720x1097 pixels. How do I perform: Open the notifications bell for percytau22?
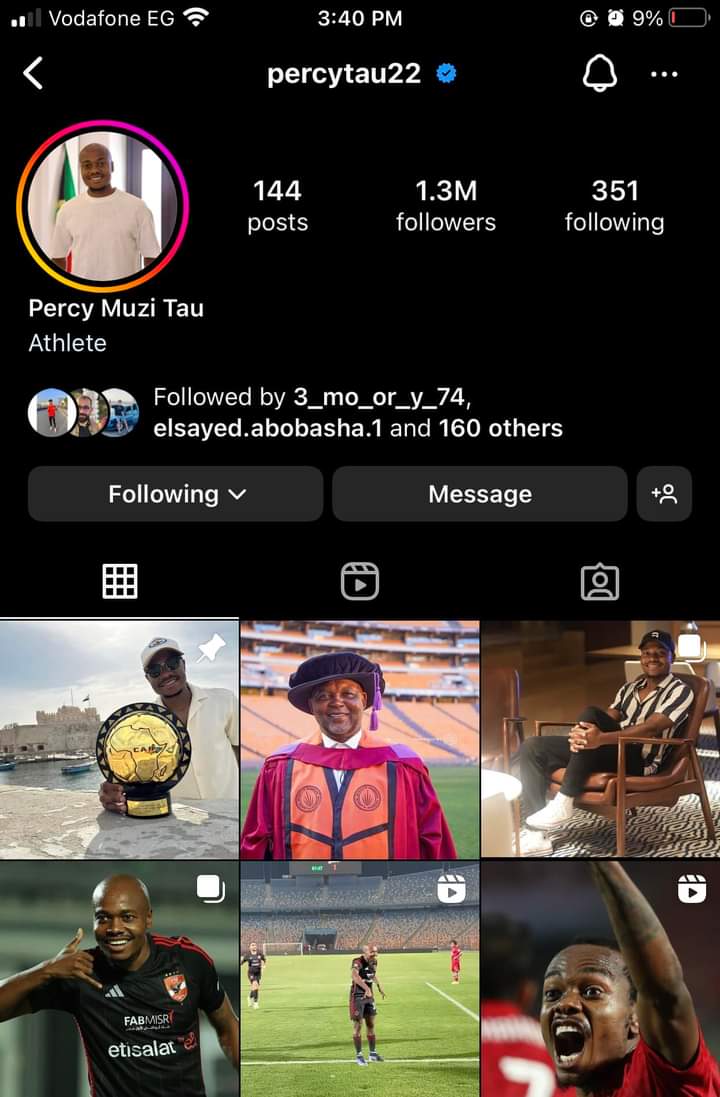click(x=599, y=73)
